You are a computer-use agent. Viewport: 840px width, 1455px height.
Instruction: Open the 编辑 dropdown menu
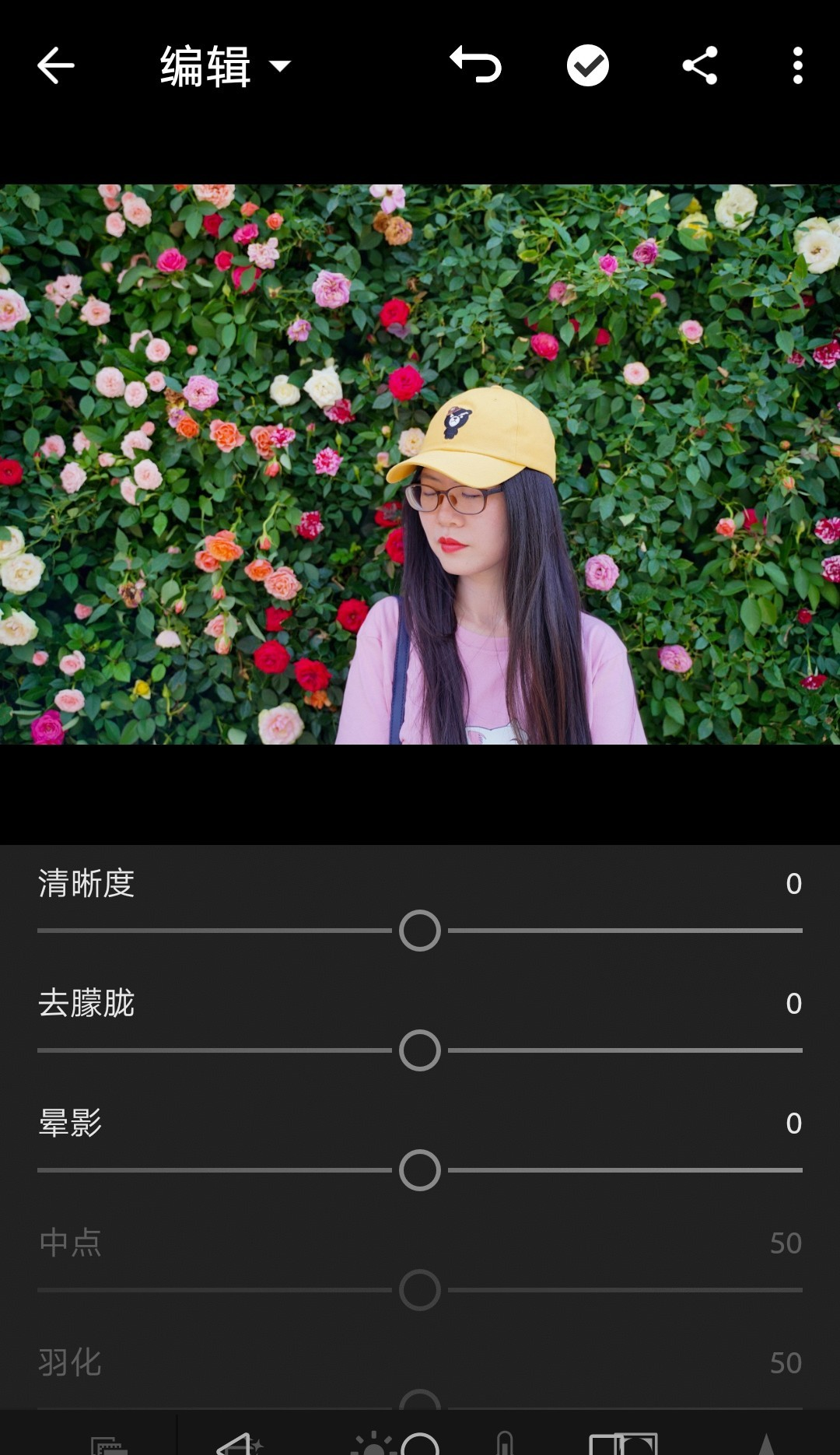click(x=225, y=66)
